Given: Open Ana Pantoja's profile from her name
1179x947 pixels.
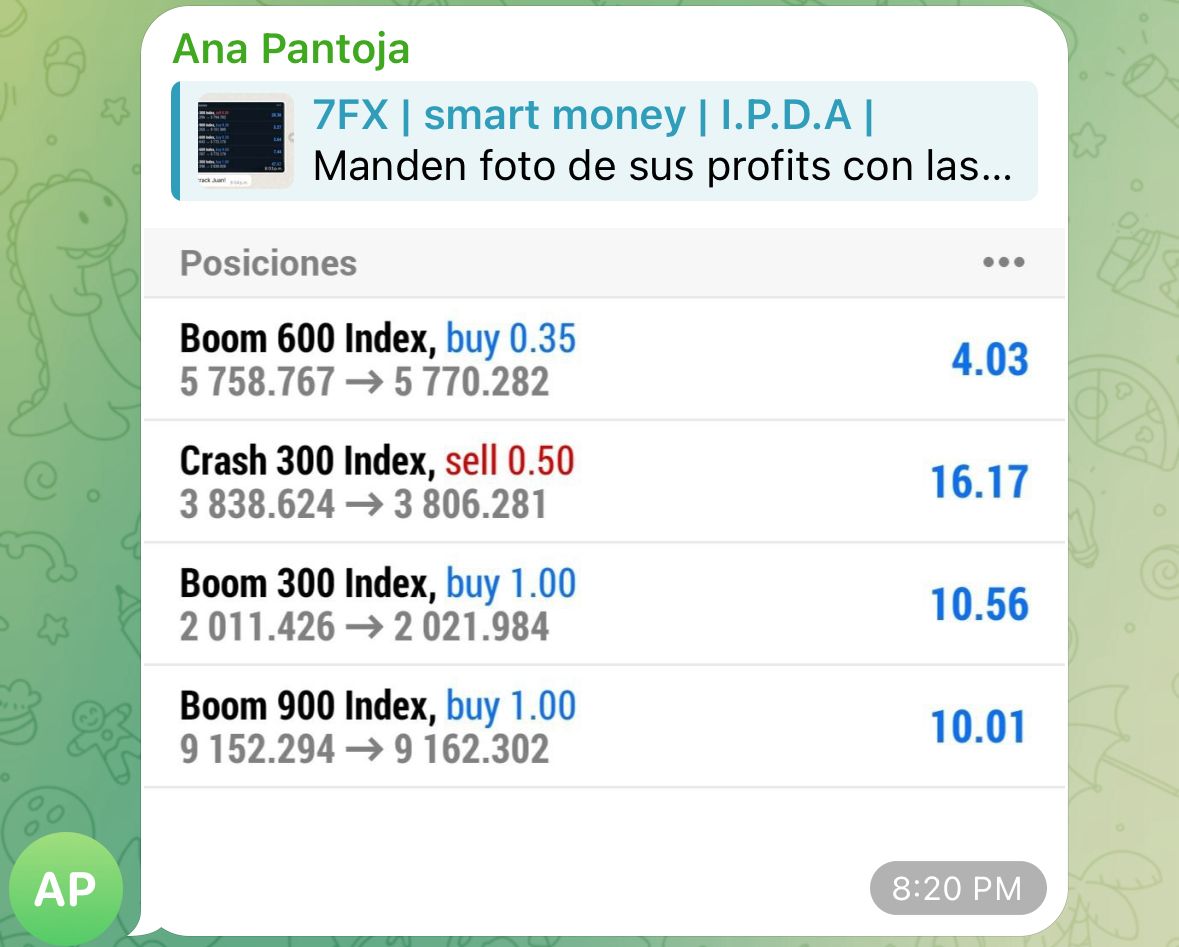Looking at the screenshot, I should point(291,48).
